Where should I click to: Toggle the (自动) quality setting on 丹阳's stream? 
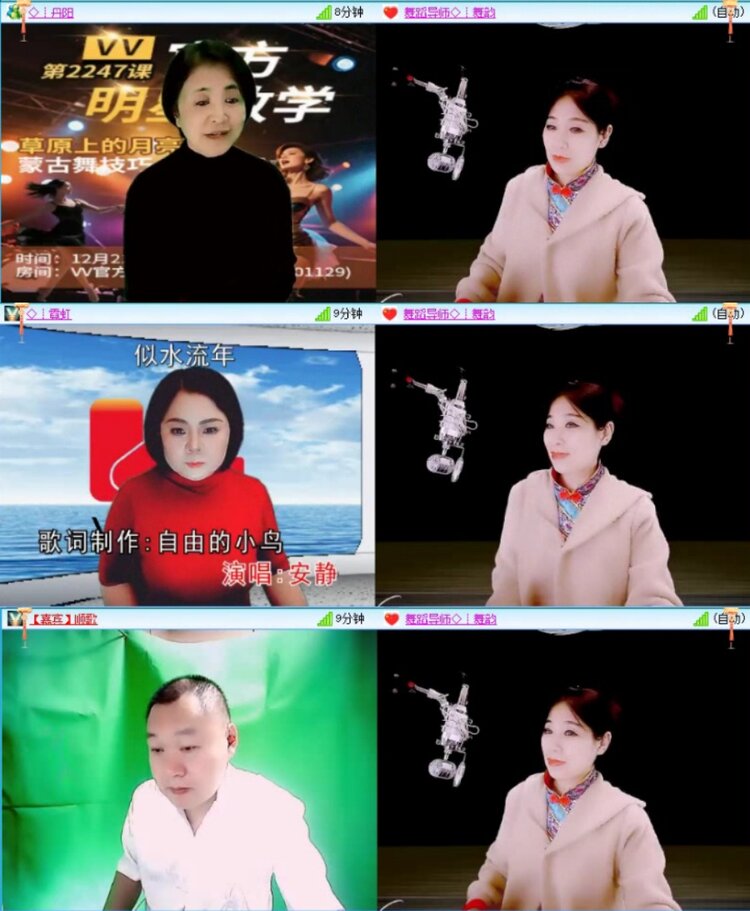[x=727, y=9]
